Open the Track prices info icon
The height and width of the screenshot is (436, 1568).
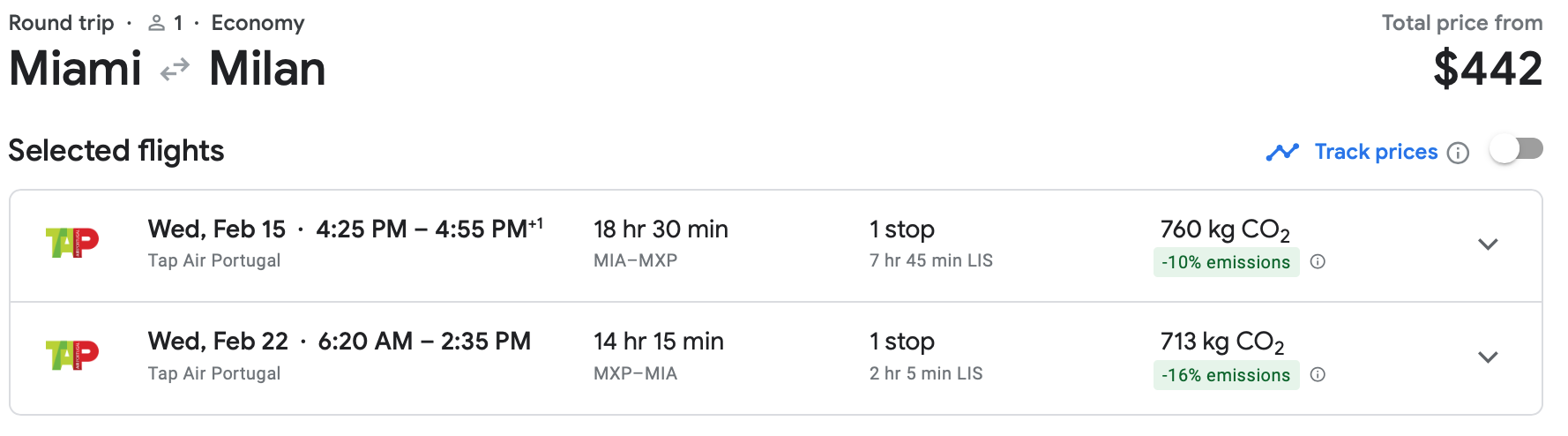1459,153
